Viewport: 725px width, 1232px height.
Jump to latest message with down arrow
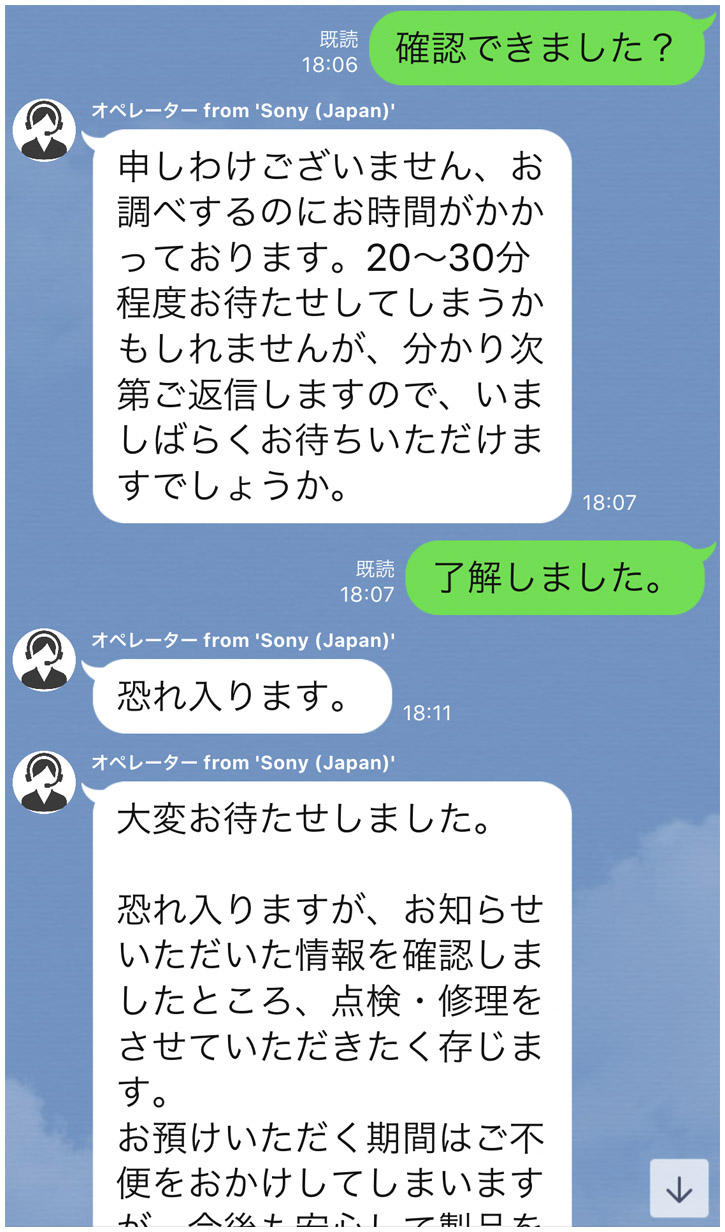pyautogui.click(x=679, y=1188)
